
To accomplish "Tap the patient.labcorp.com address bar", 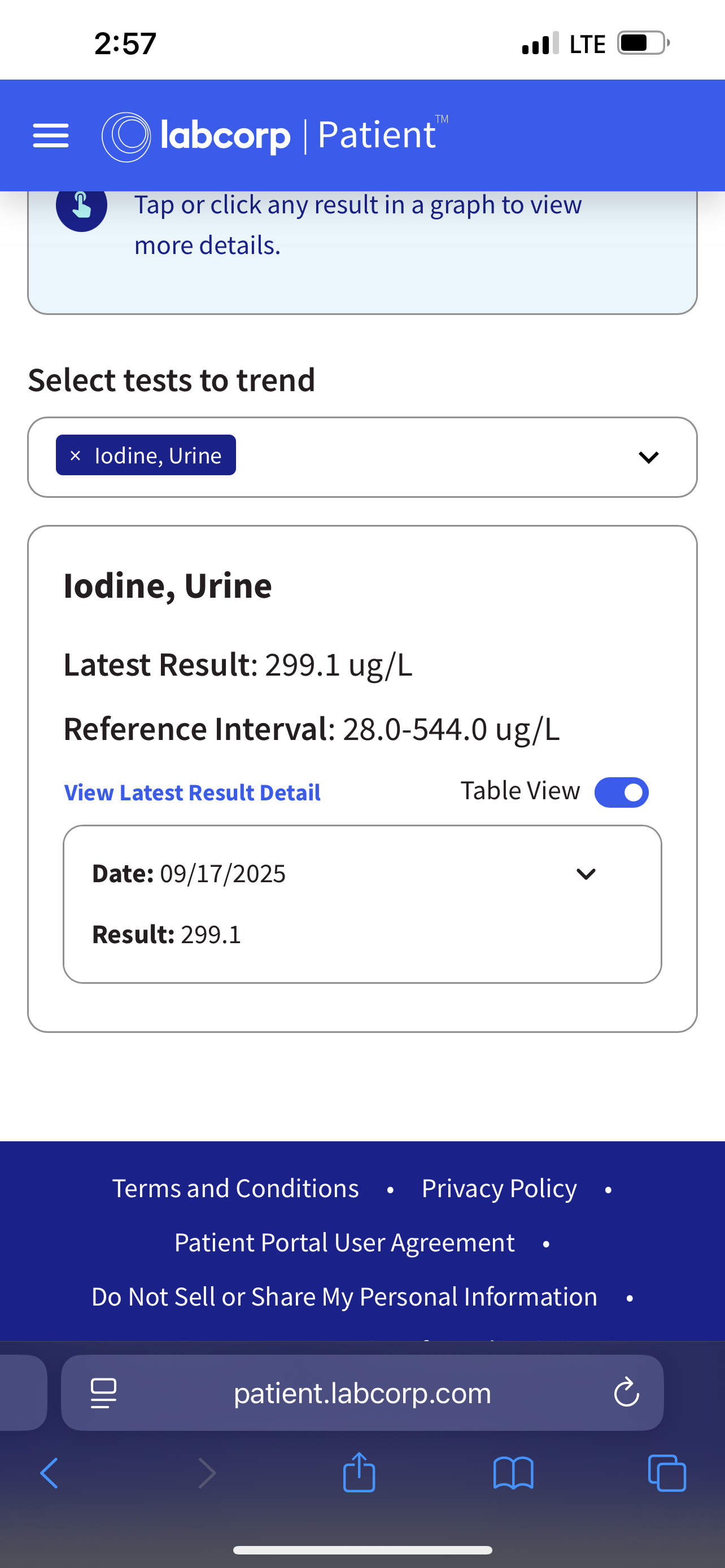I will point(362,1392).
